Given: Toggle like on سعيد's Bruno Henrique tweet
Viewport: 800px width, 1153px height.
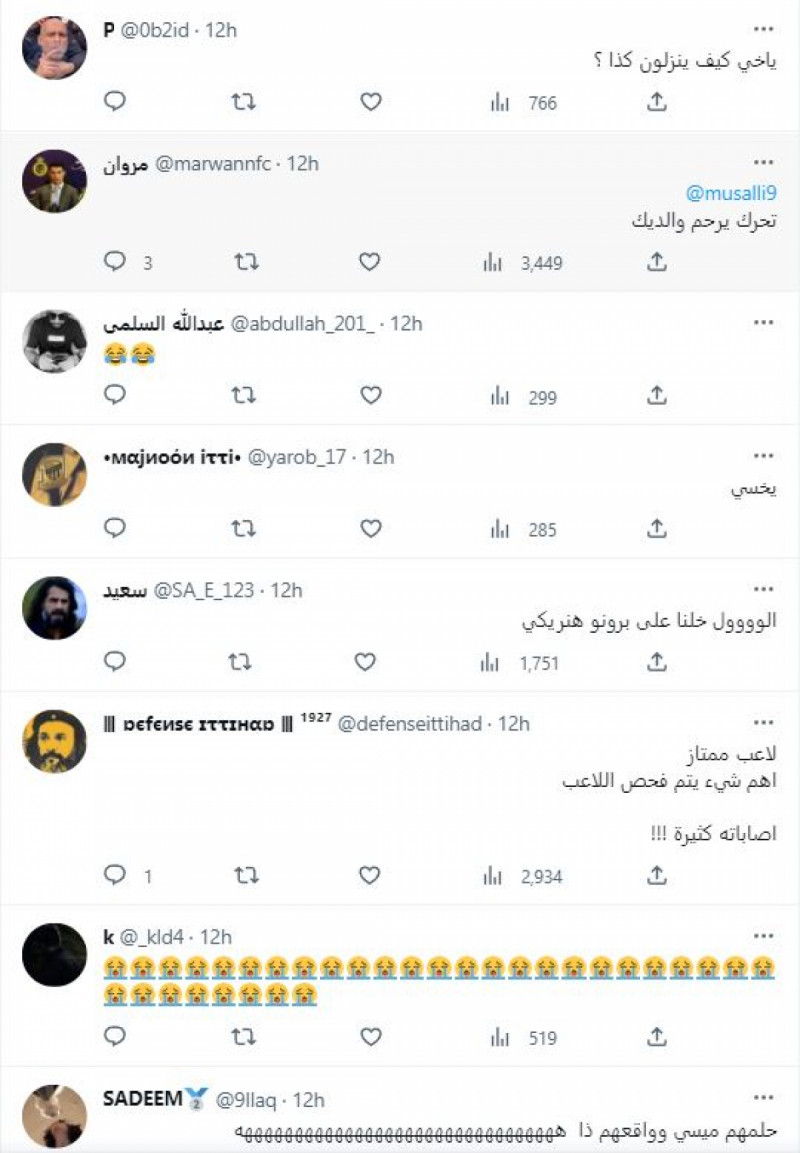Looking at the screenshot, I should pyautogui.click(x=371, y=661).
